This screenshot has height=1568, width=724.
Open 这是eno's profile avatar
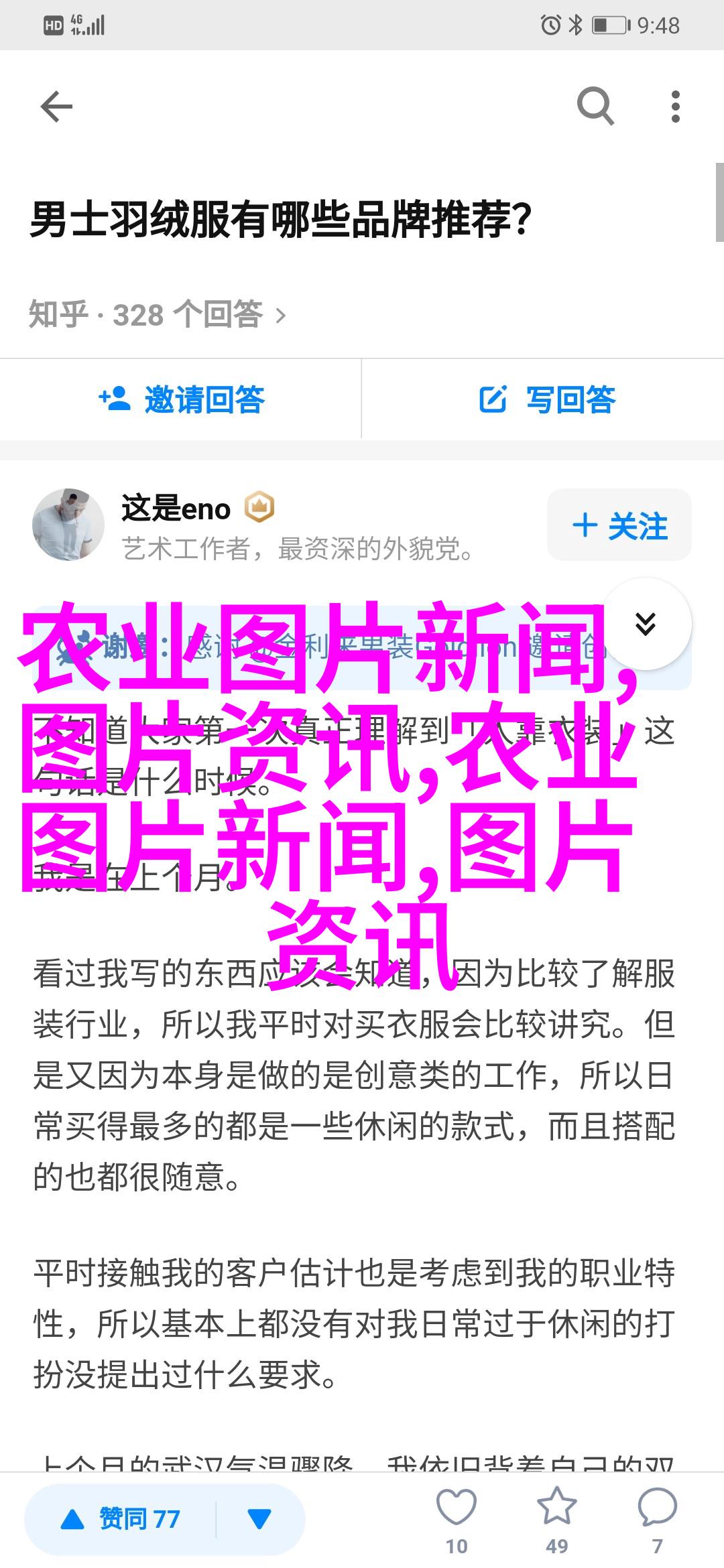tap(68, 525)
